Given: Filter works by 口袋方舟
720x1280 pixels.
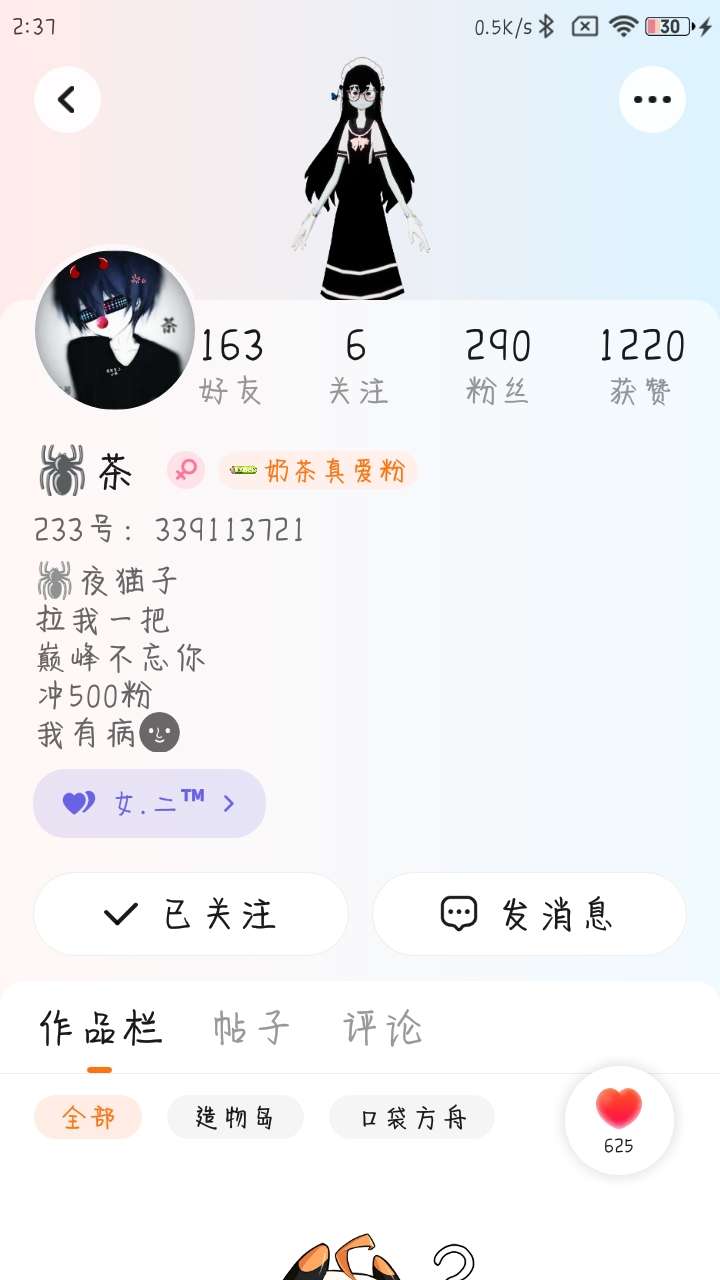Looking at the screenshot, I should click(x=412, y=1117).
